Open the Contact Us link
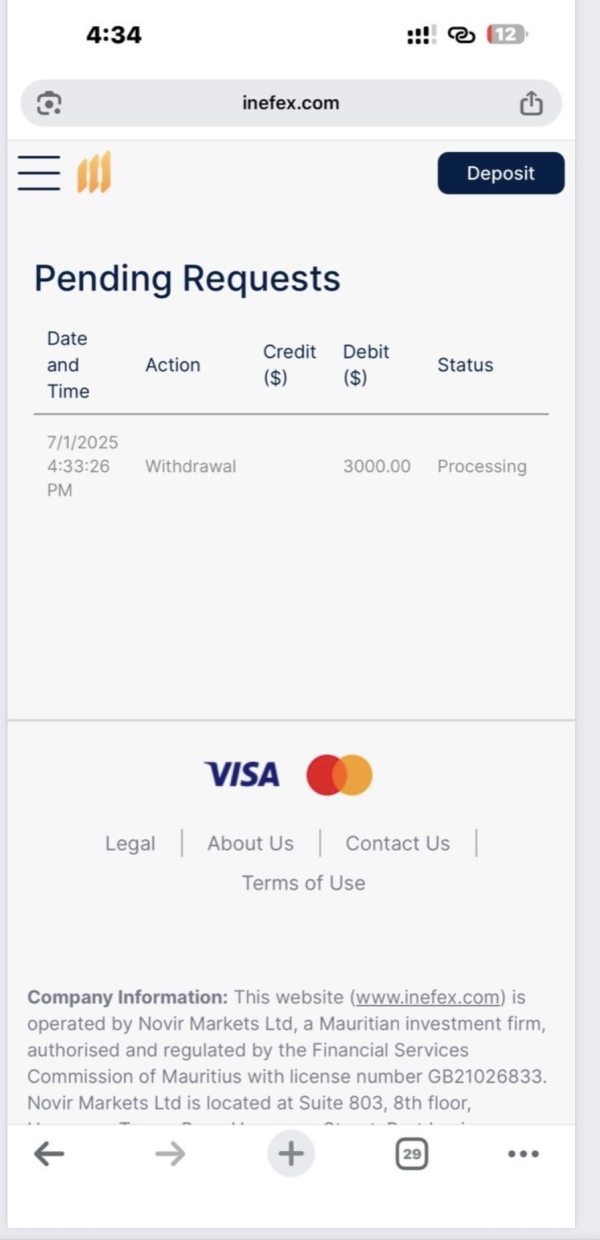Image resolution: width=600 pixels, height=1240 pixels. 397,843
